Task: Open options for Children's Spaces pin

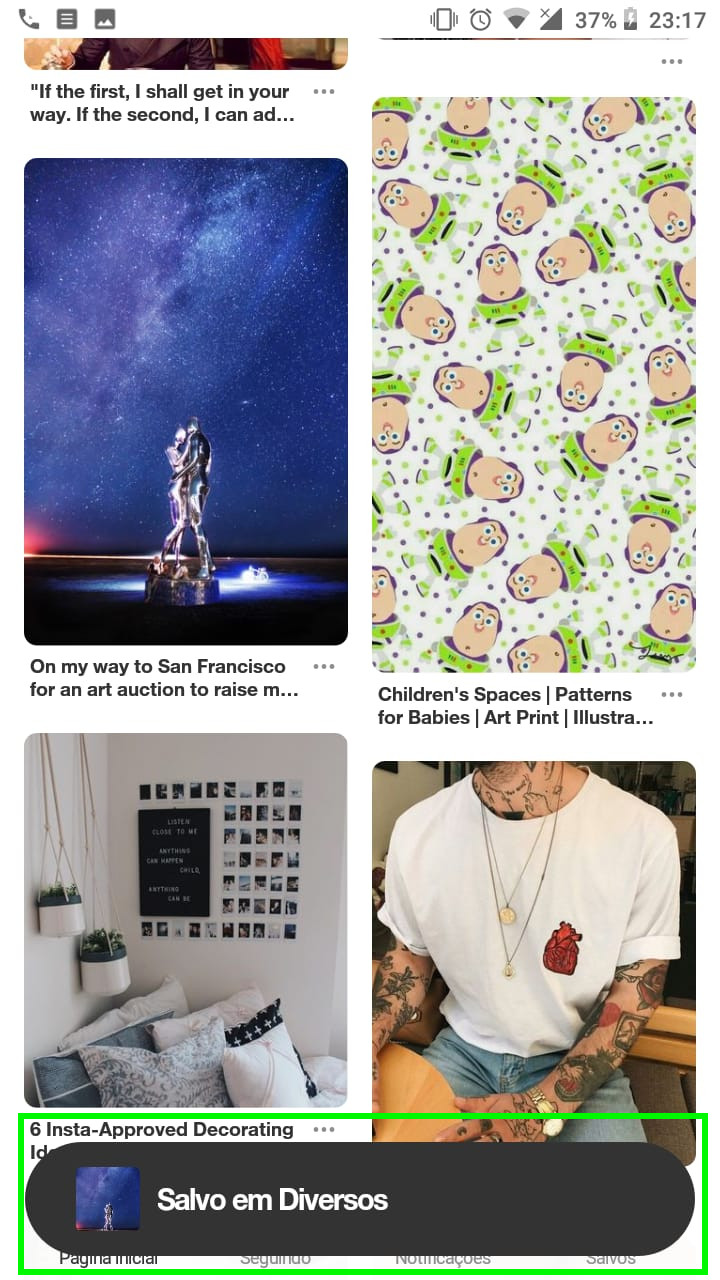Action: (672, 695)
